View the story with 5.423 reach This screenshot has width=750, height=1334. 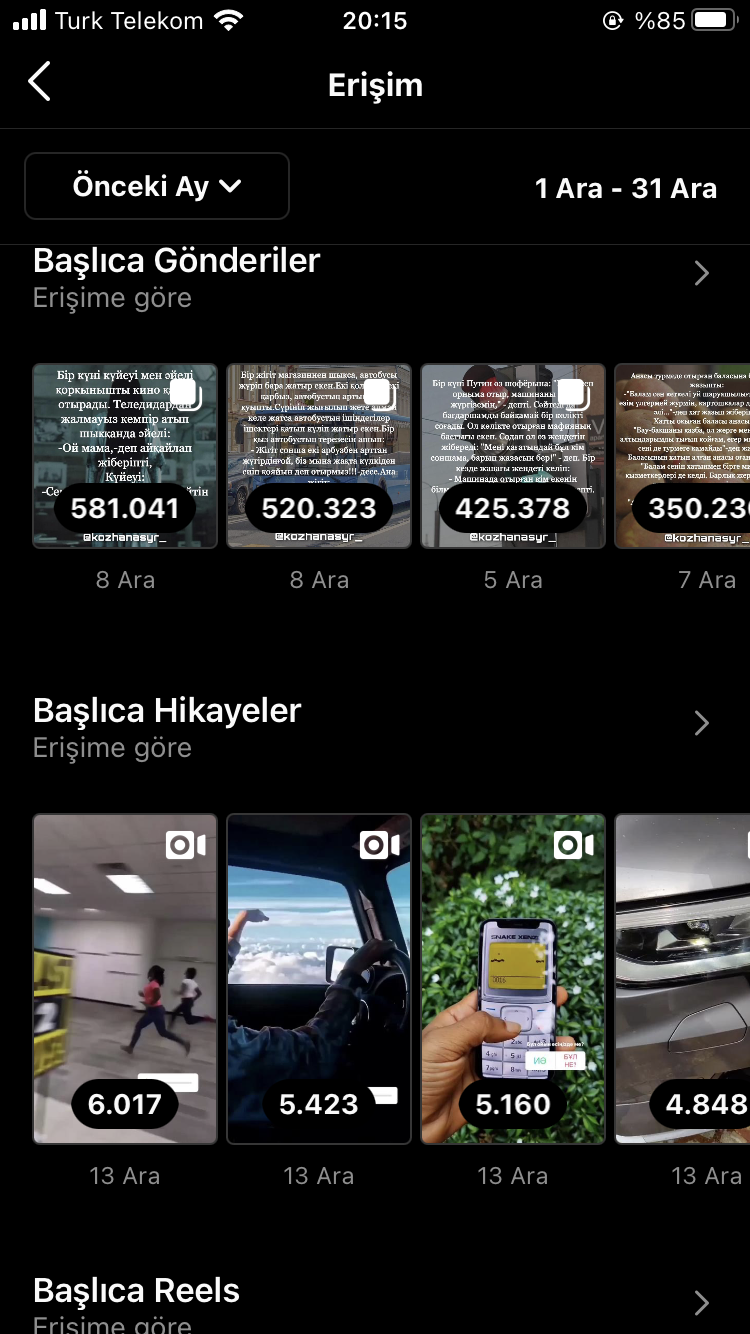point(319,979)
